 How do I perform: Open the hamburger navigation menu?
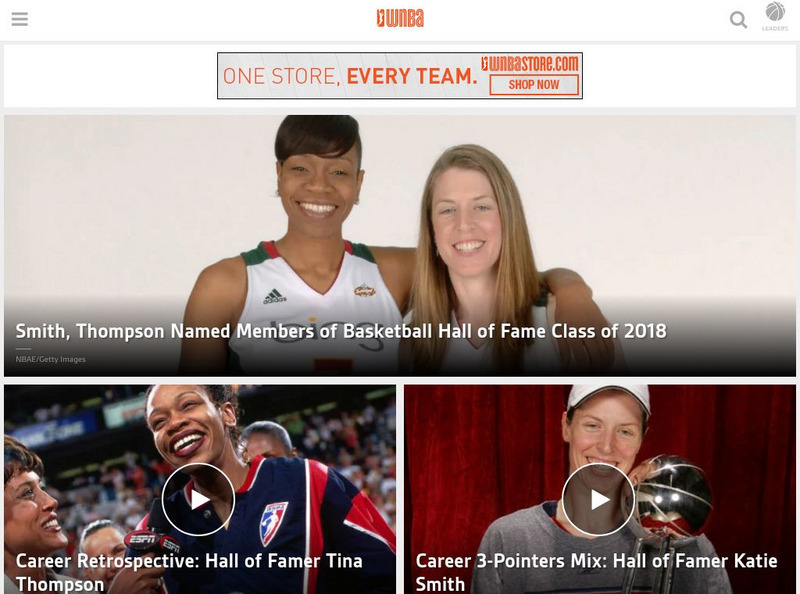[20, 19]
